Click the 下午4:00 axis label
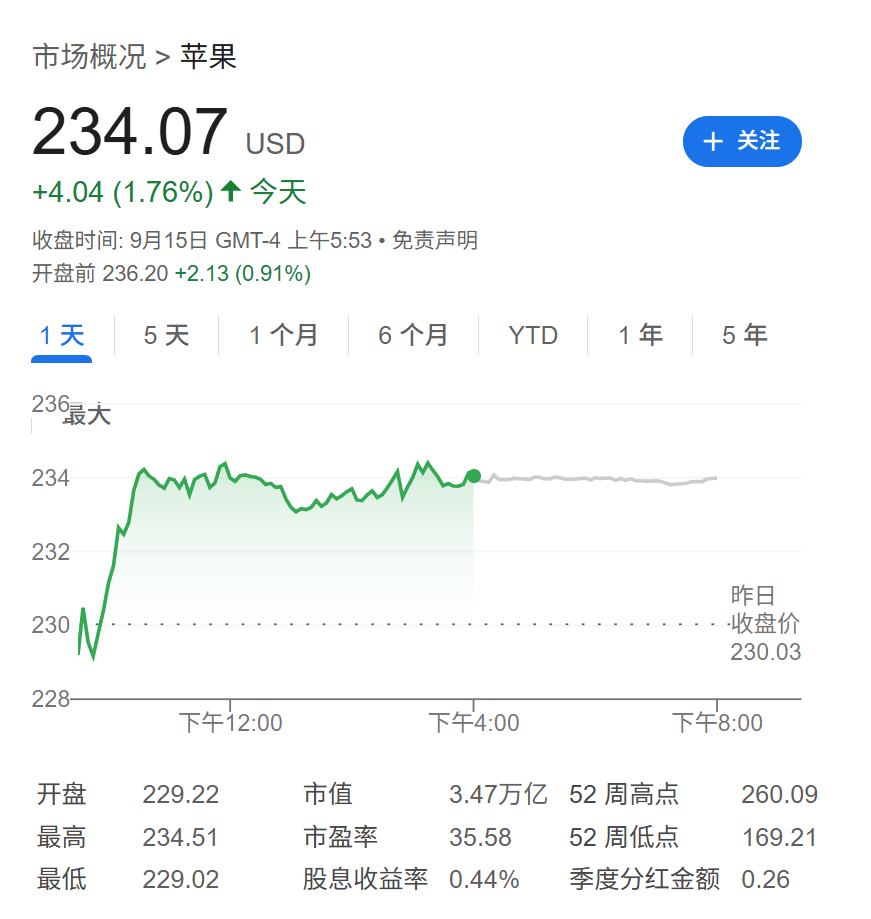This screenshot has width=871, height=919. click(x=475, y=721)
